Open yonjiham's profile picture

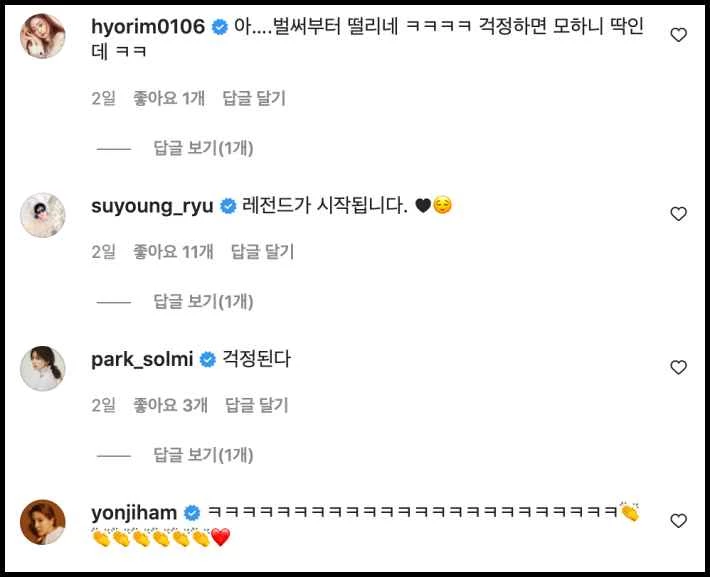pyautogui.click(x=43, y=521)
